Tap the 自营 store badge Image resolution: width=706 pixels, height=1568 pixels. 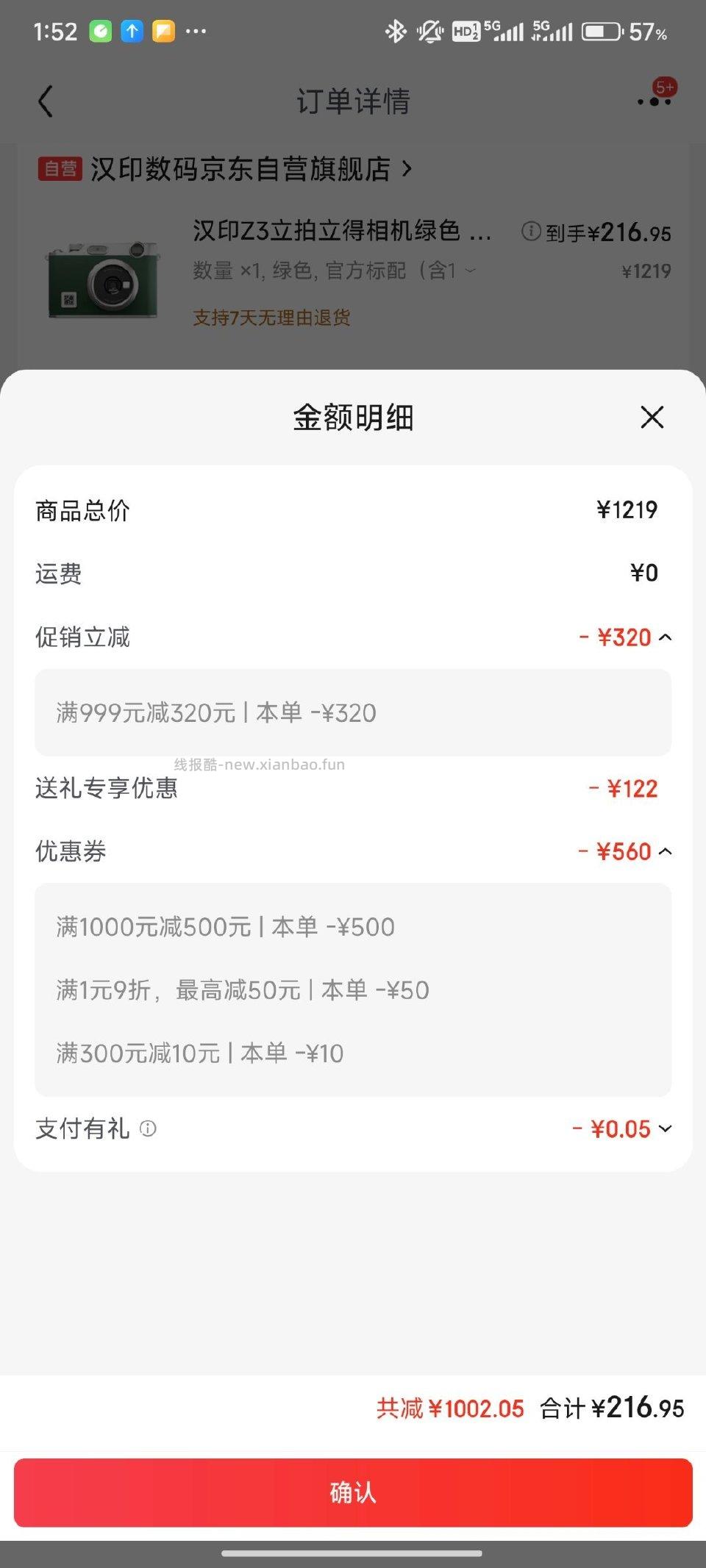coord(59,168)
